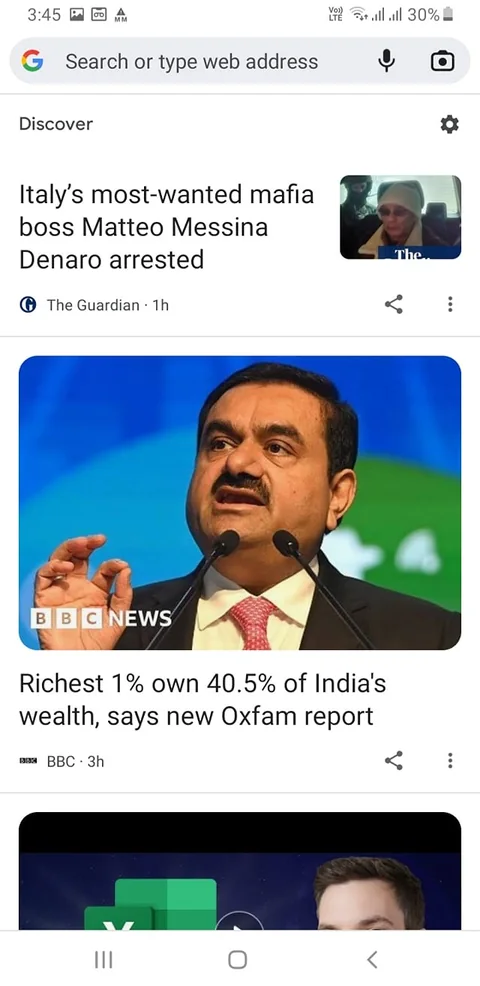
Task: Open more options for the BBC article
Action: click(450, 761)
